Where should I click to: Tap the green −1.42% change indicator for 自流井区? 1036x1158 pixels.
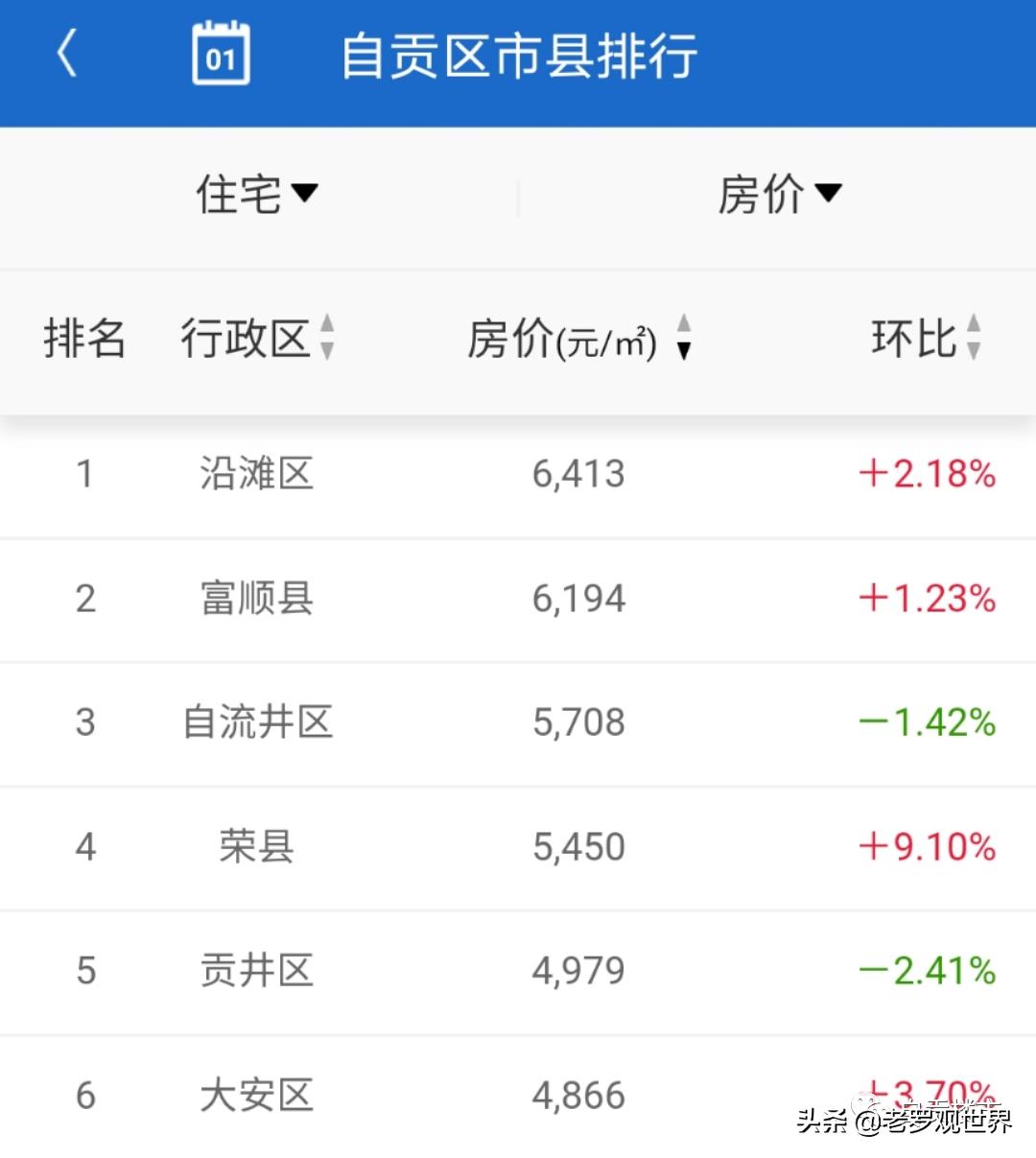pyautogui.click(x=926, y=722)
